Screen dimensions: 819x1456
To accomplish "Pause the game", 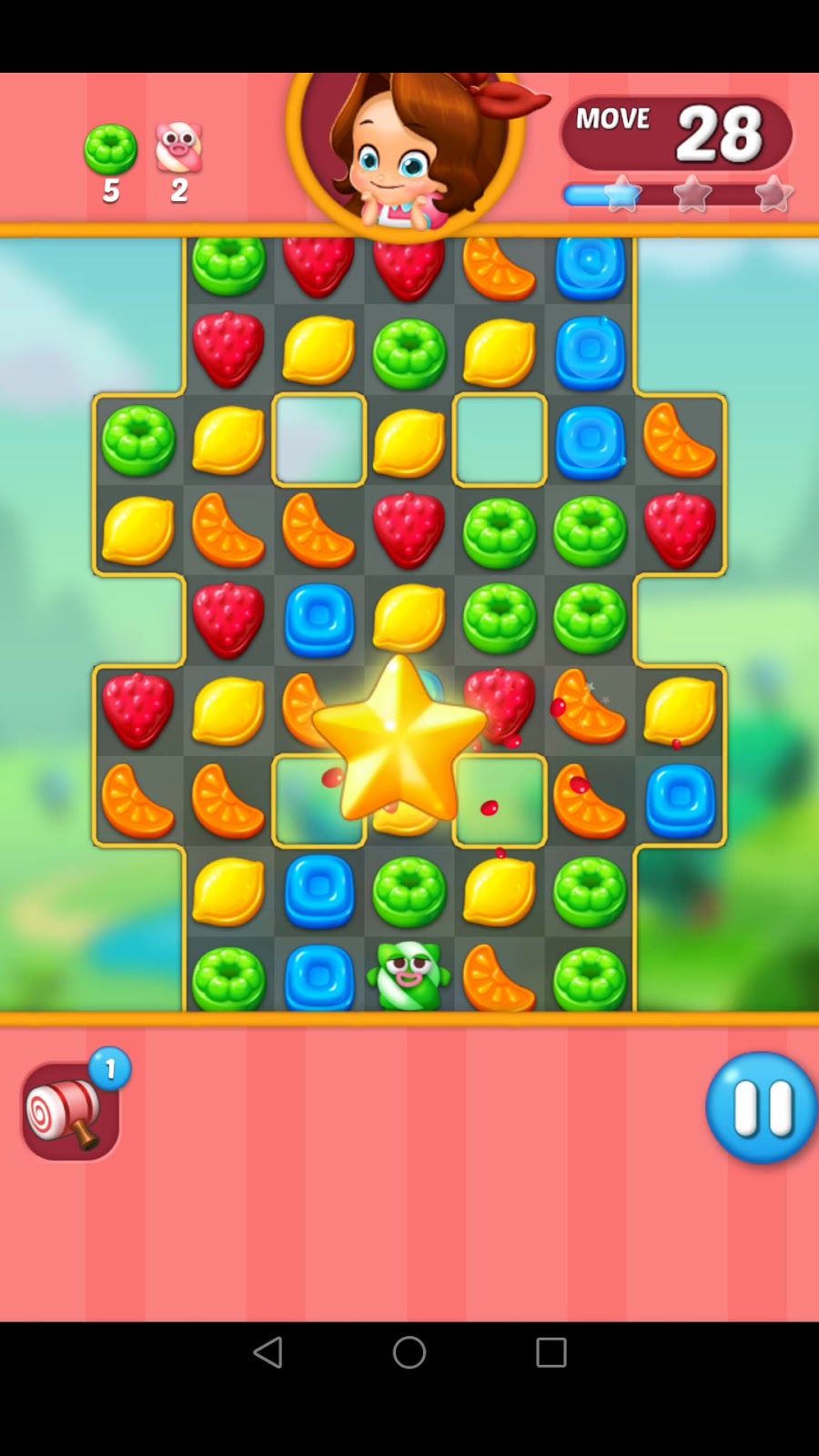I will click(x=761, y=1107).
